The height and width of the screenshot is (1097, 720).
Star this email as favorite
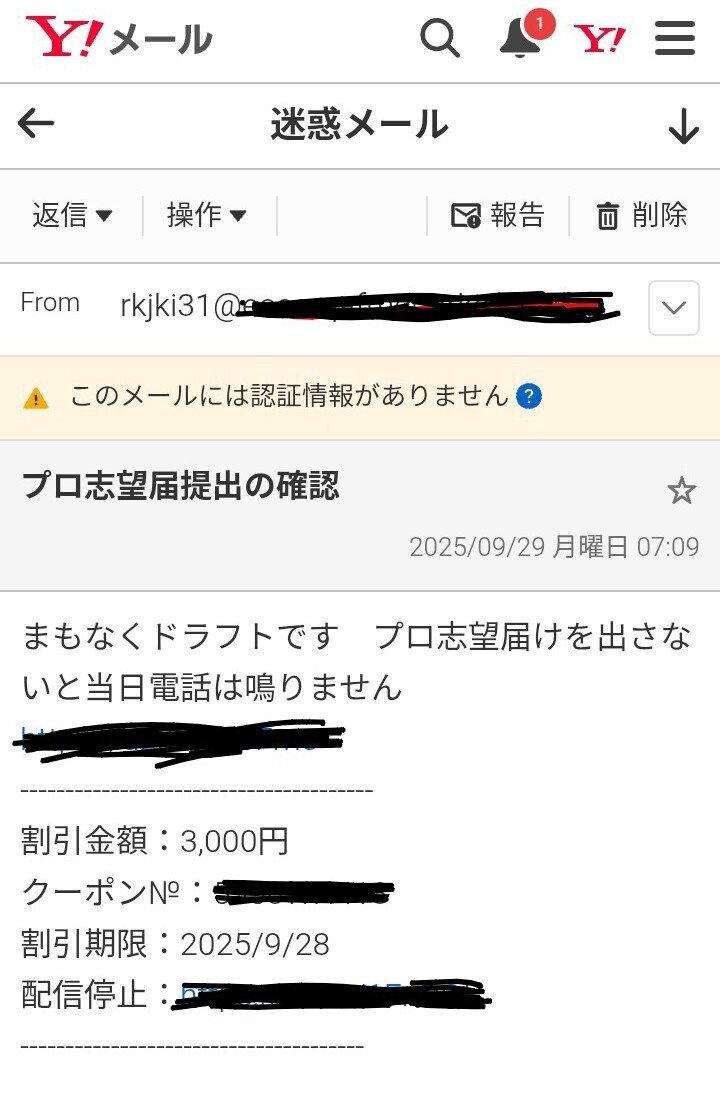tap(682, 490)
